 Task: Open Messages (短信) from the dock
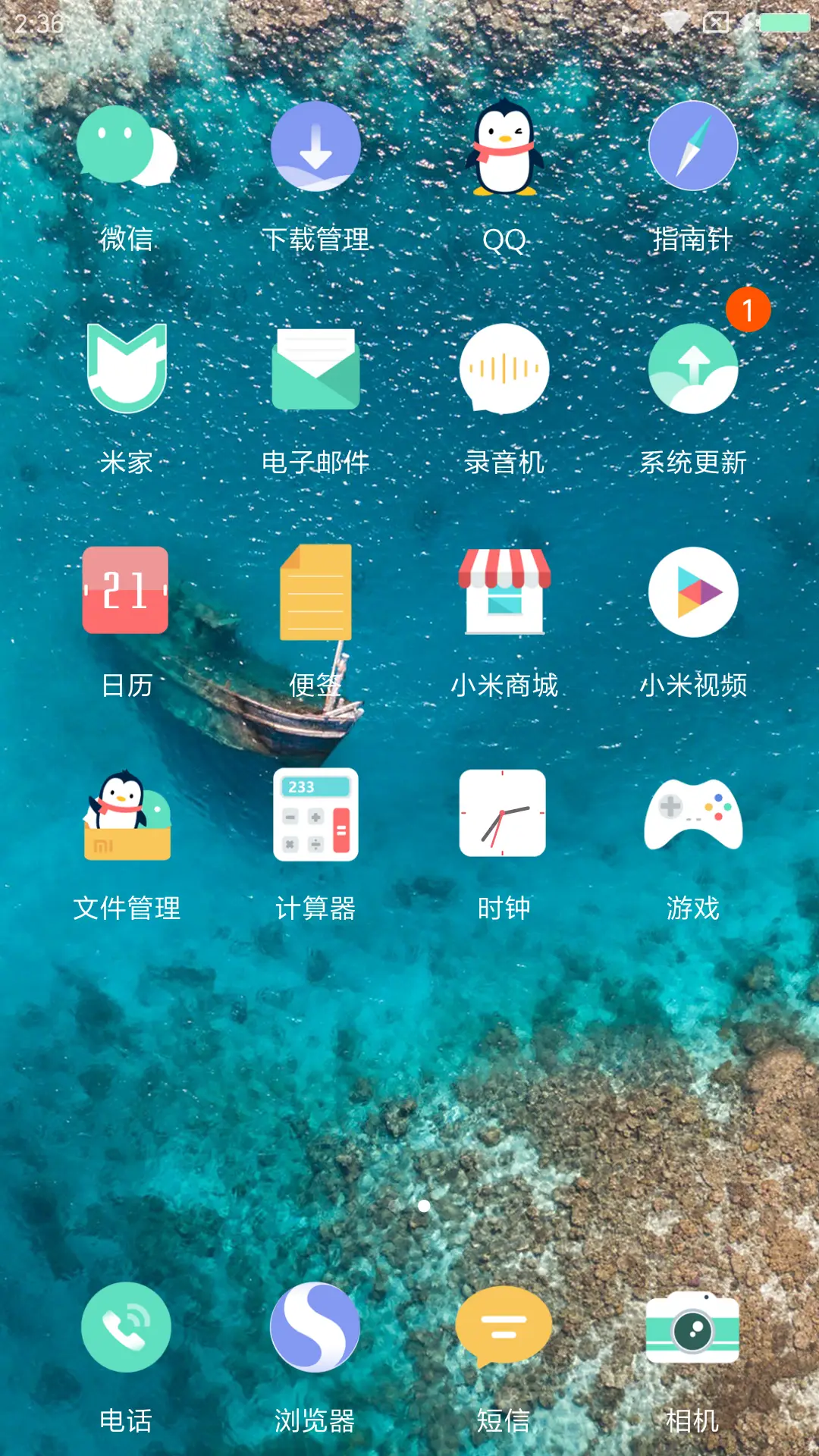click(504, 1327)
